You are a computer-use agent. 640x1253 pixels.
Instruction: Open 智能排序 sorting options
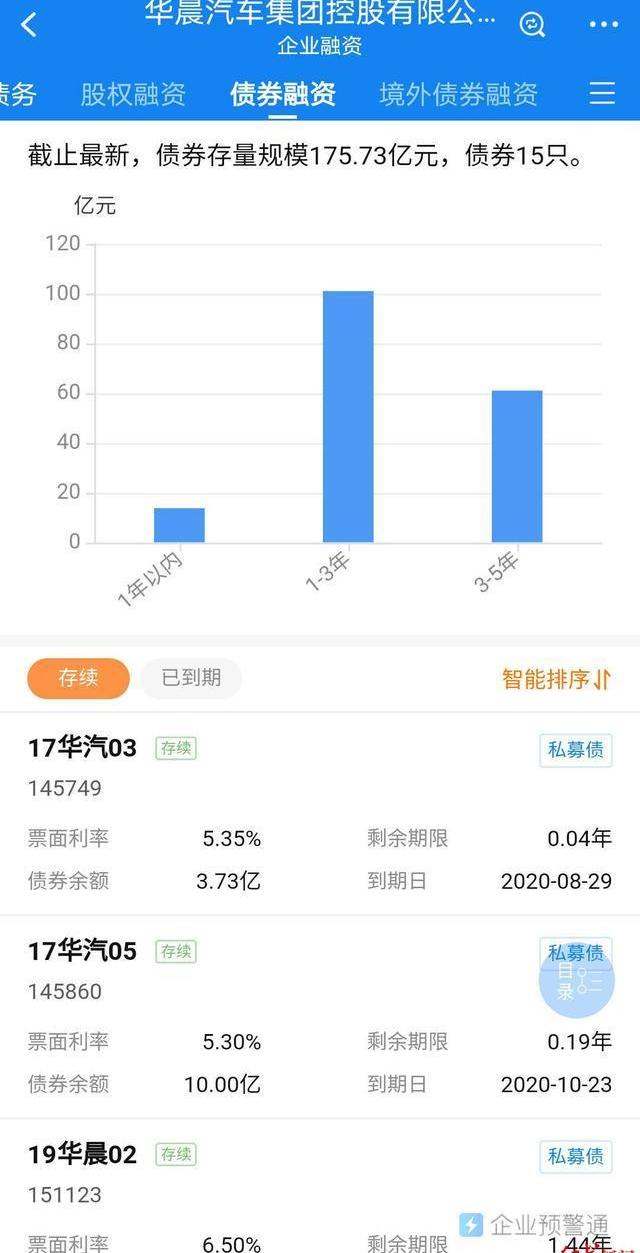pyautogui.click(x=556, y=680)
